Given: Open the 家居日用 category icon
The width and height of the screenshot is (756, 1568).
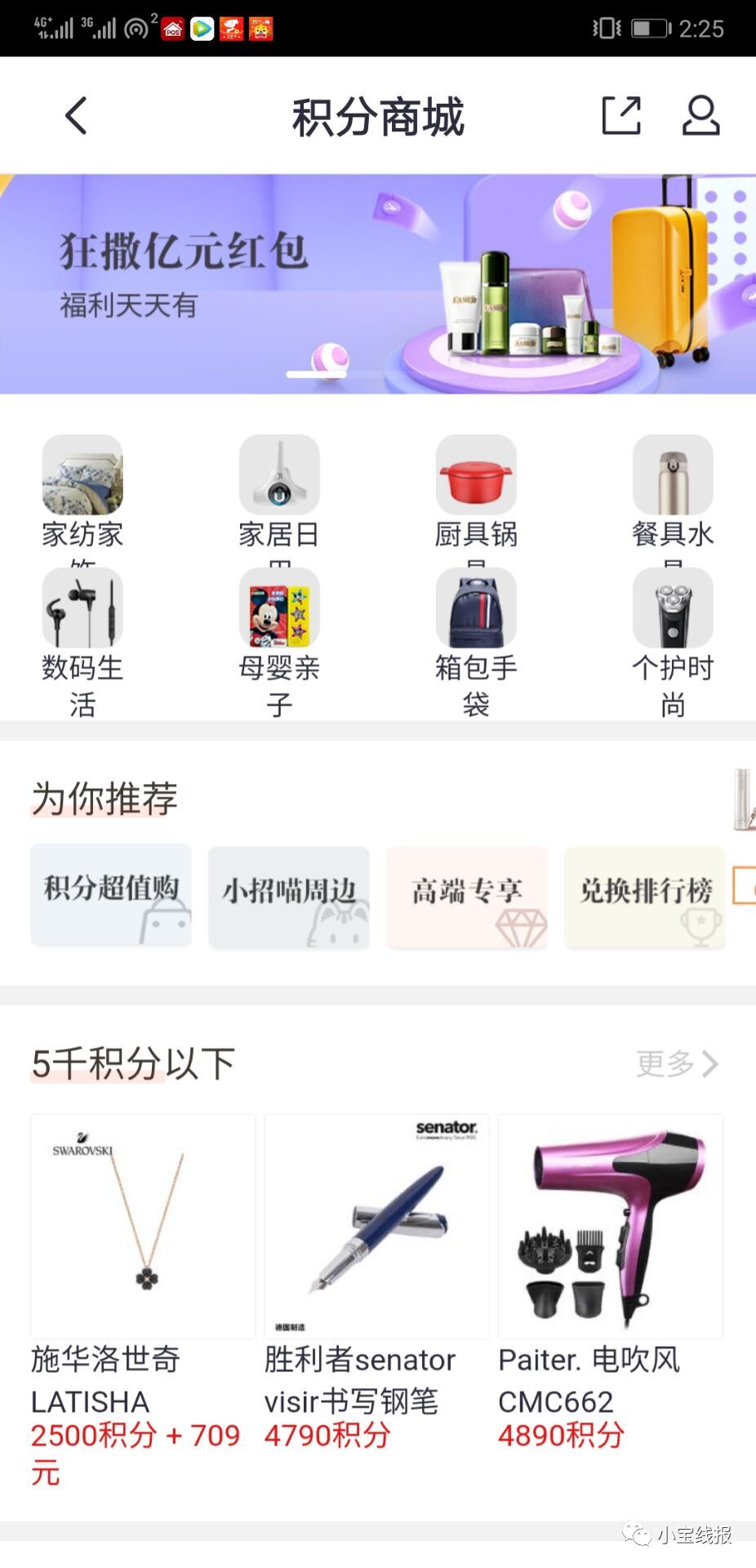Looking at the screenshot, I should [x=278, y=474].
